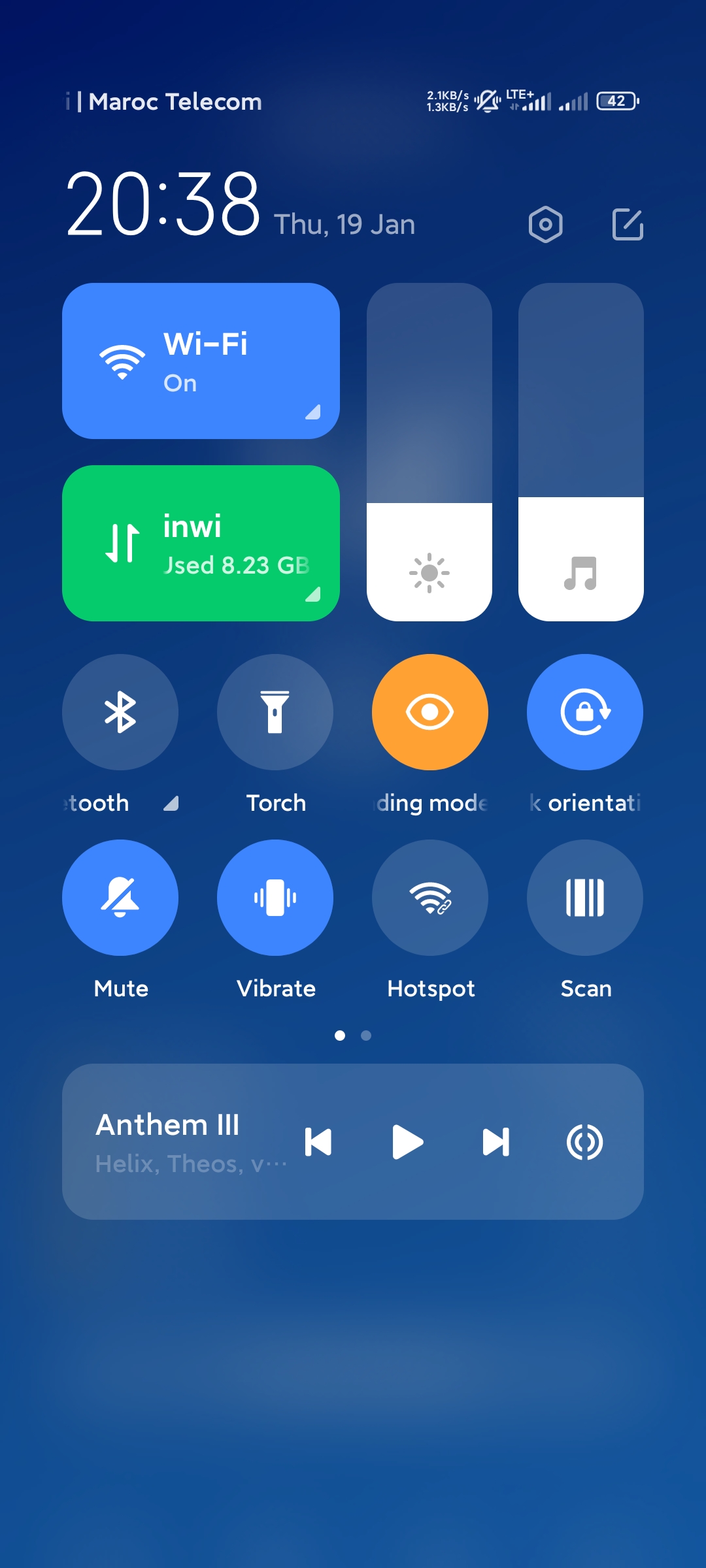Expand Bluetooth options arrow
Screen dimensions: 706x1568
[x=171, y=804]
